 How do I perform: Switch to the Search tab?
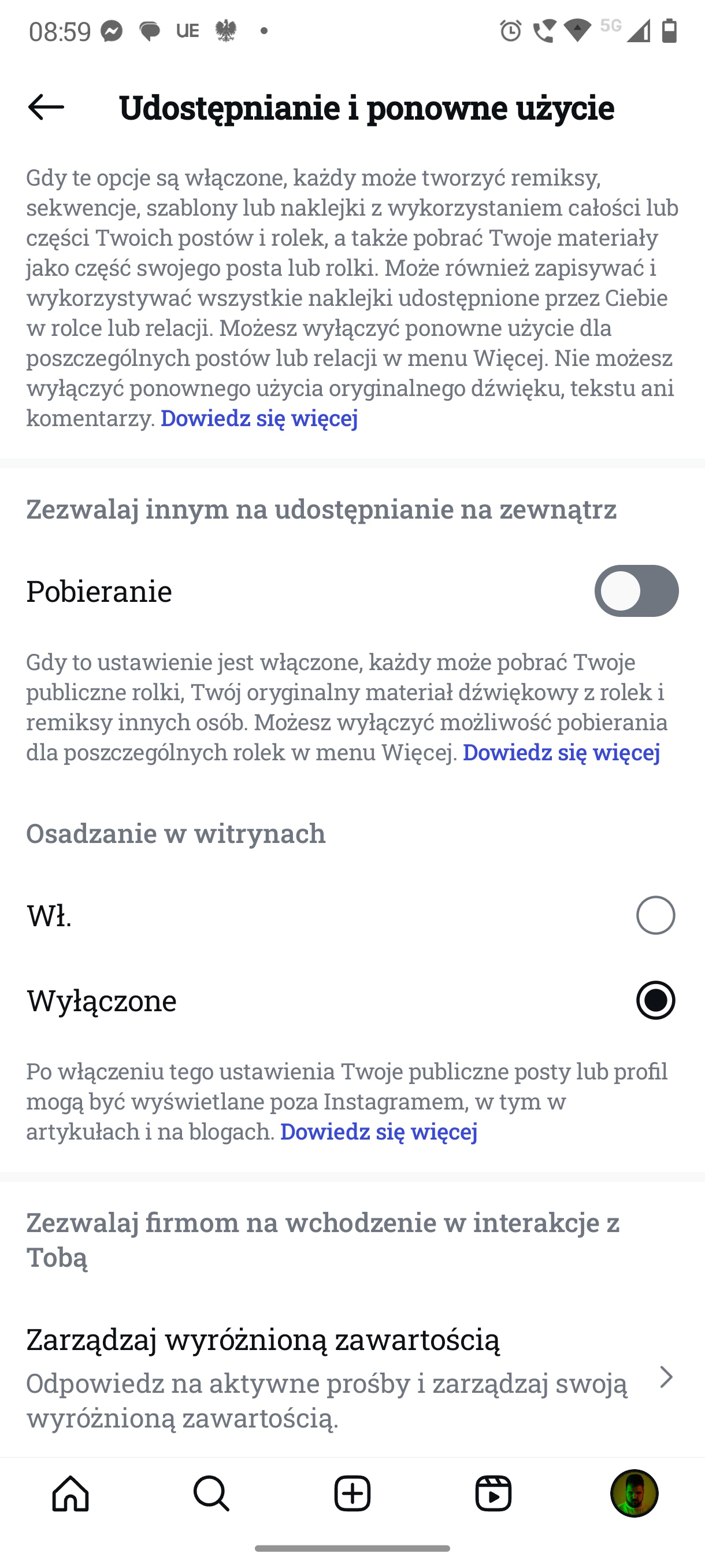pos(211,1493)
